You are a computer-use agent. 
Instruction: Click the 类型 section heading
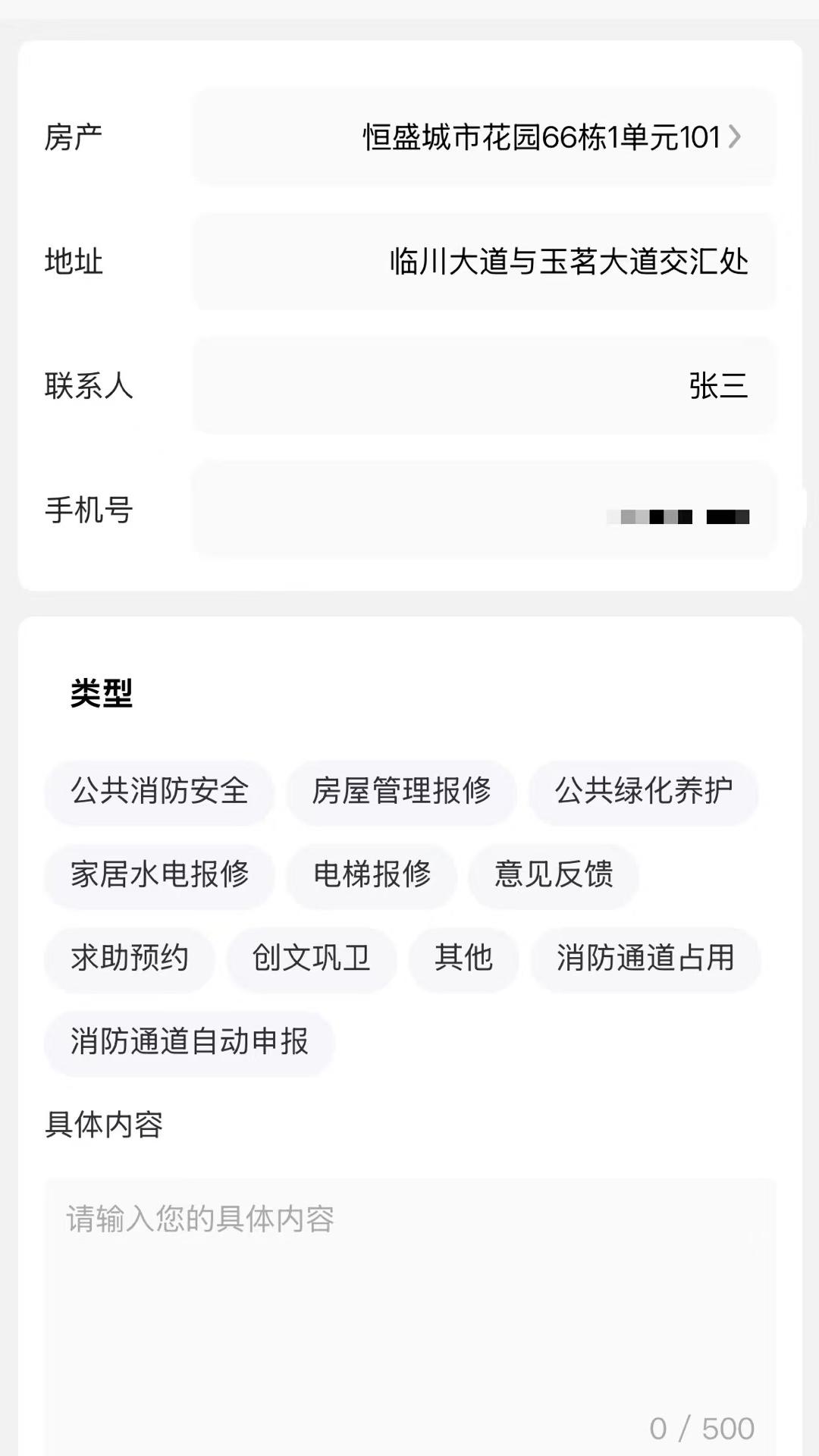(101, 690)
